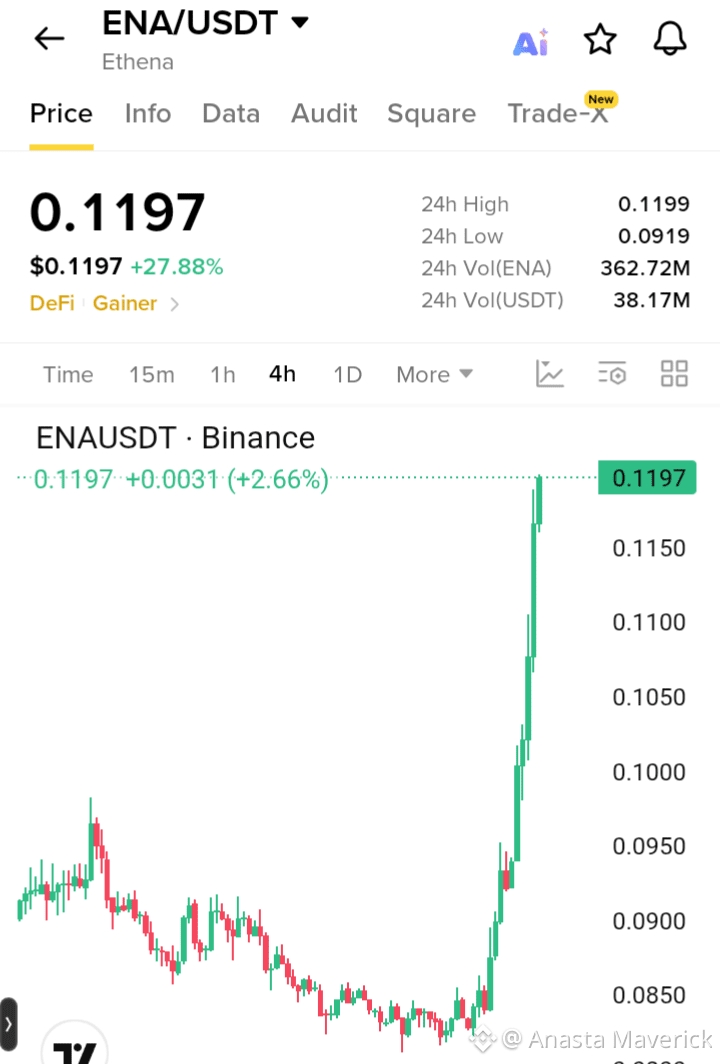
Task: Open the price alert bell
Action: point(670,39)
